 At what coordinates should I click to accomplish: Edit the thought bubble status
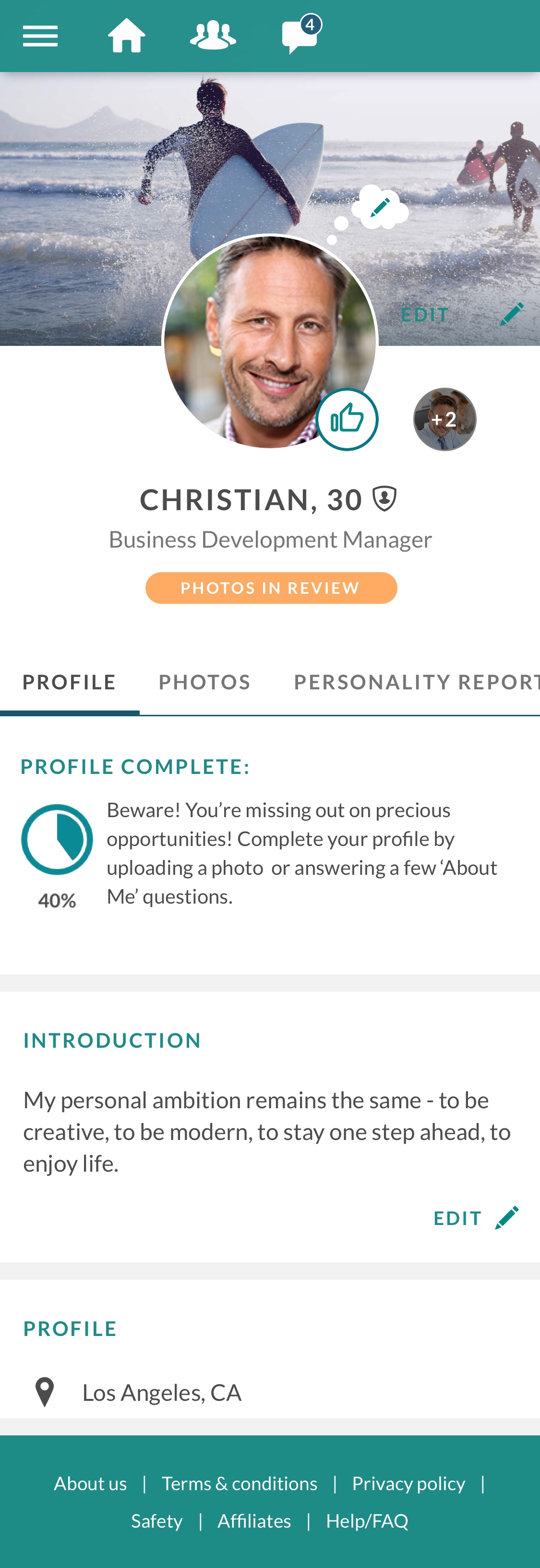pos(381,208)
